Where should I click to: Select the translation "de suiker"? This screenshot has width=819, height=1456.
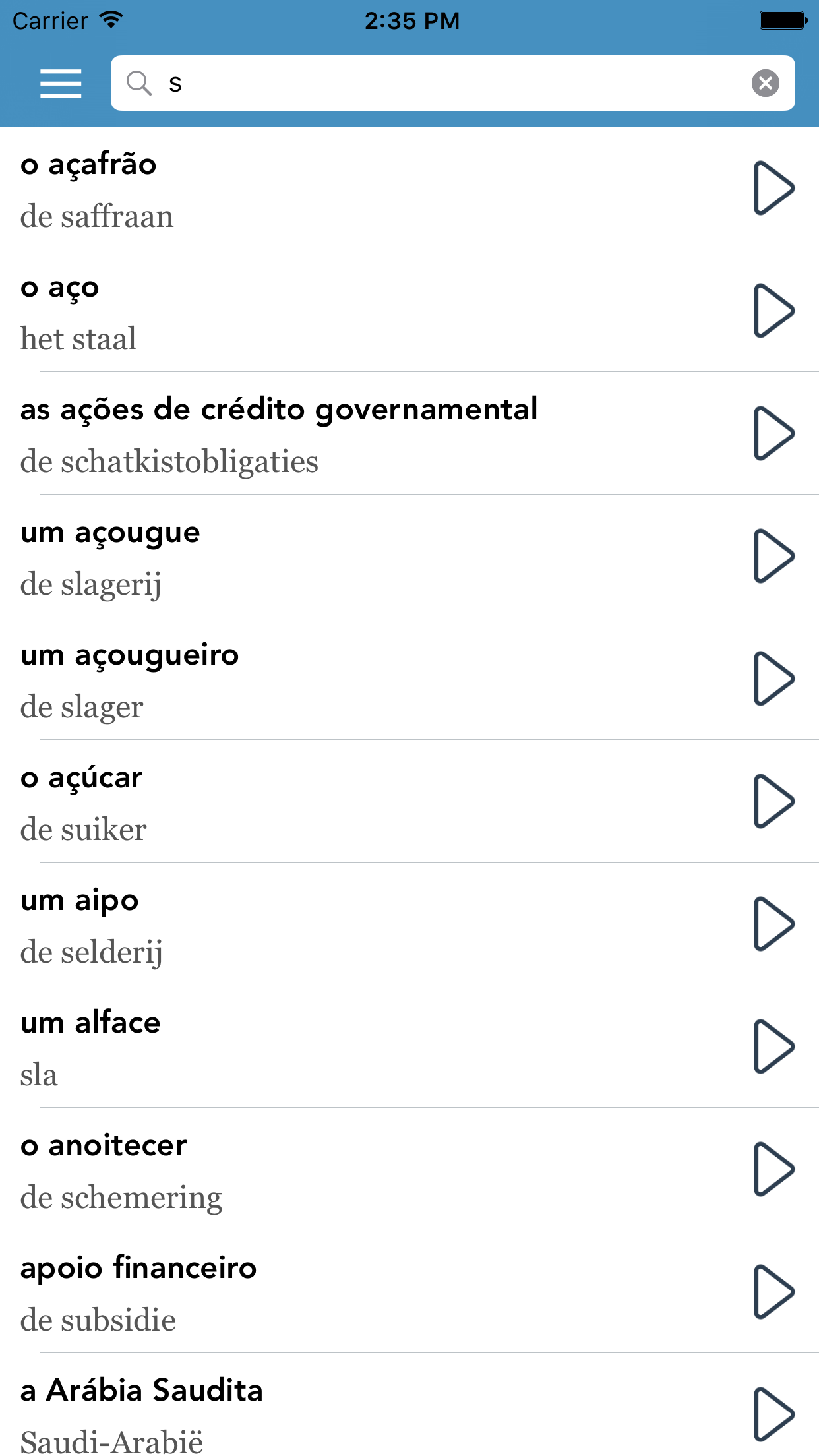[x=84, y=830]
